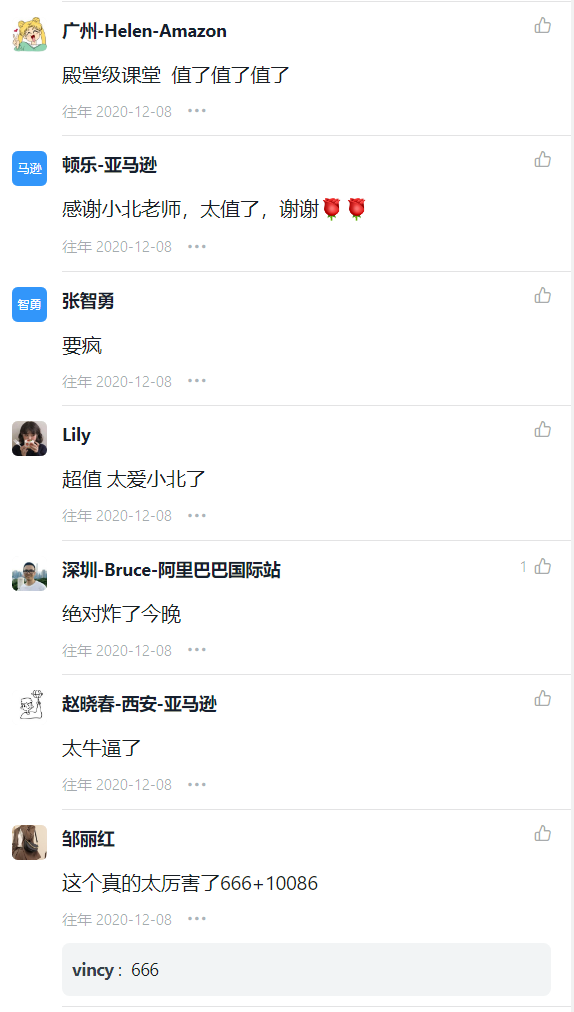Like Lily's comment

pyautogui.click(x=542, y=430)
